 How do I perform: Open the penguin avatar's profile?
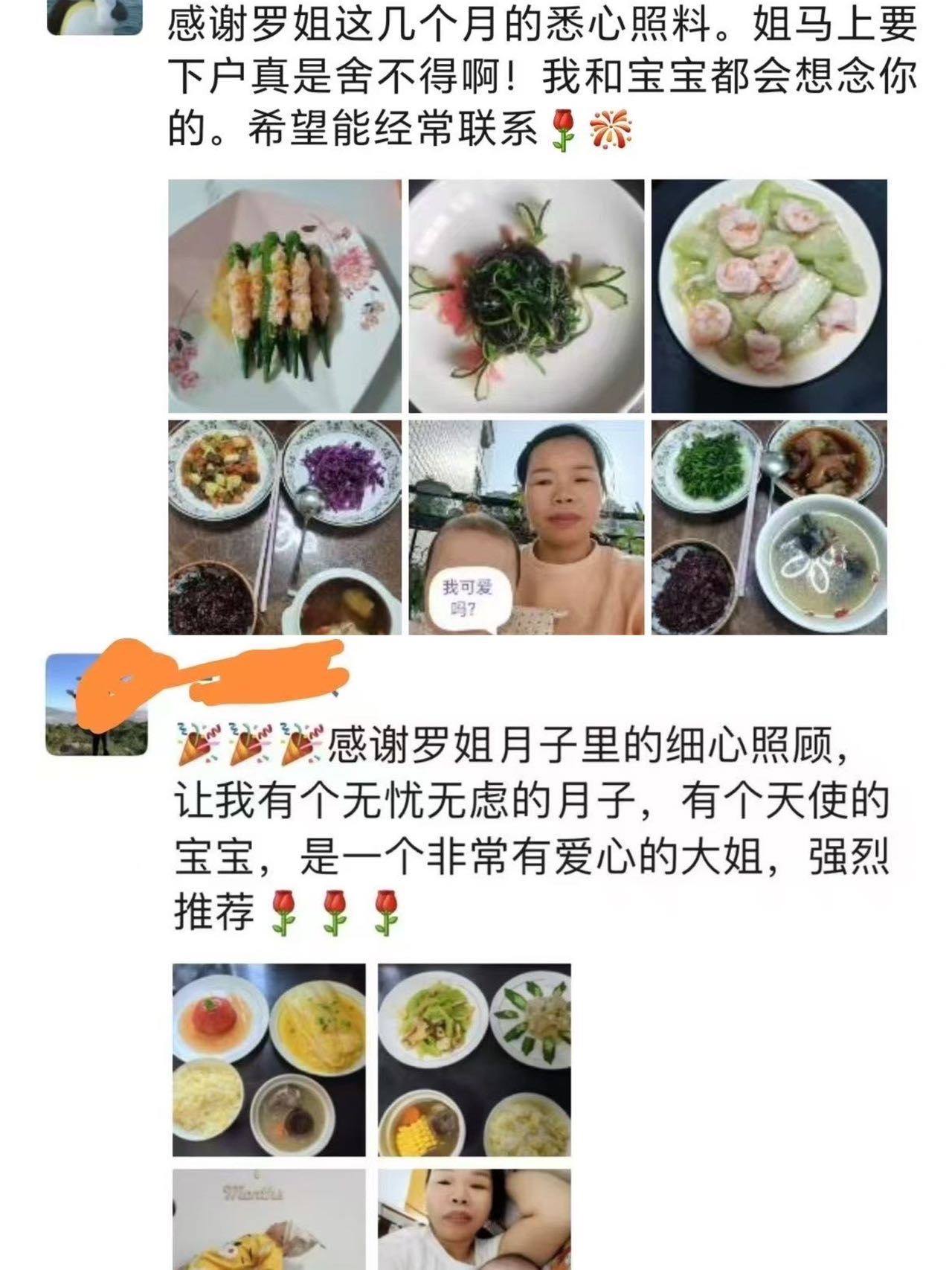click(x=94, y=16)
